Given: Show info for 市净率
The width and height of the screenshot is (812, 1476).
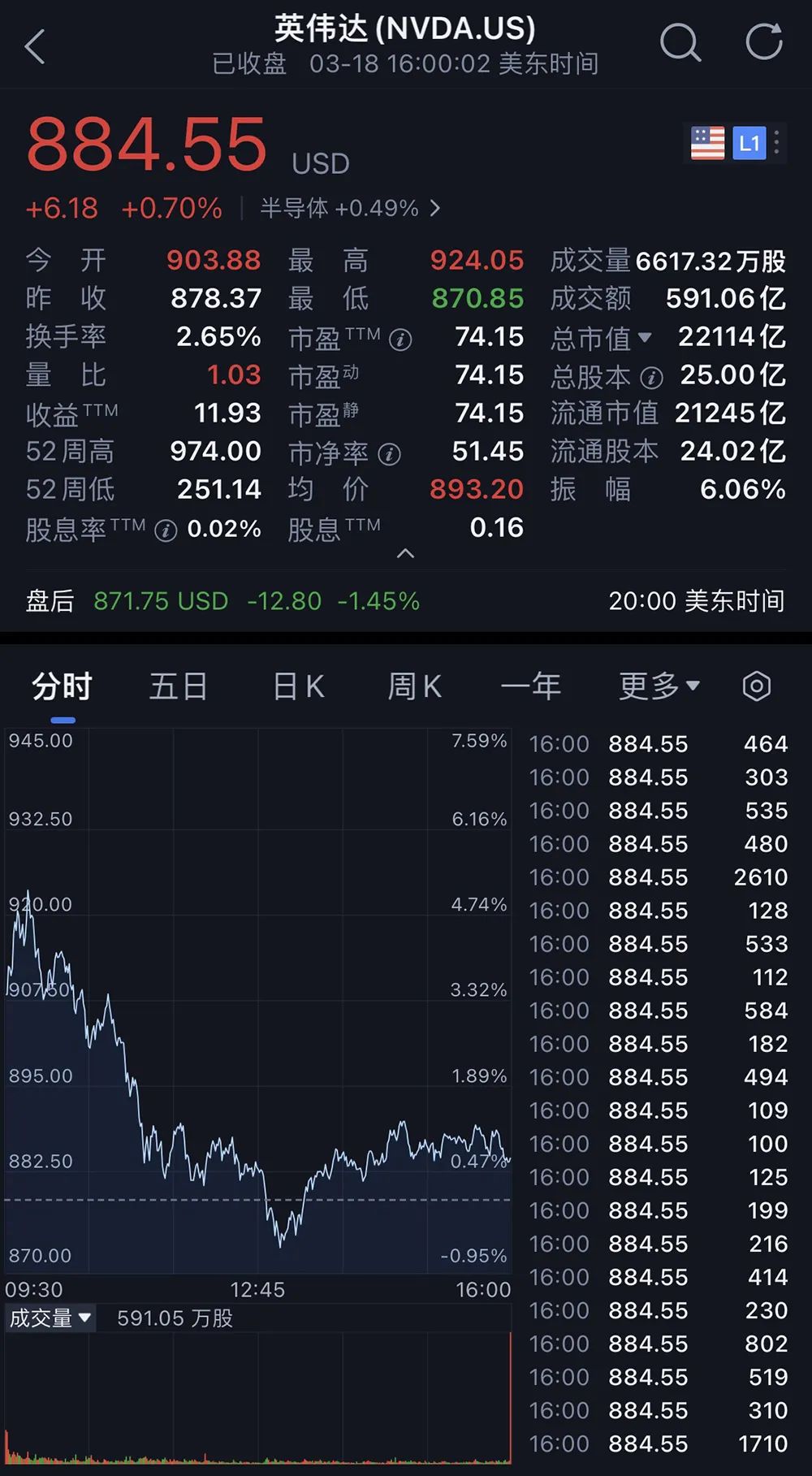Looking at the screenshot, I should coord(389,454).
